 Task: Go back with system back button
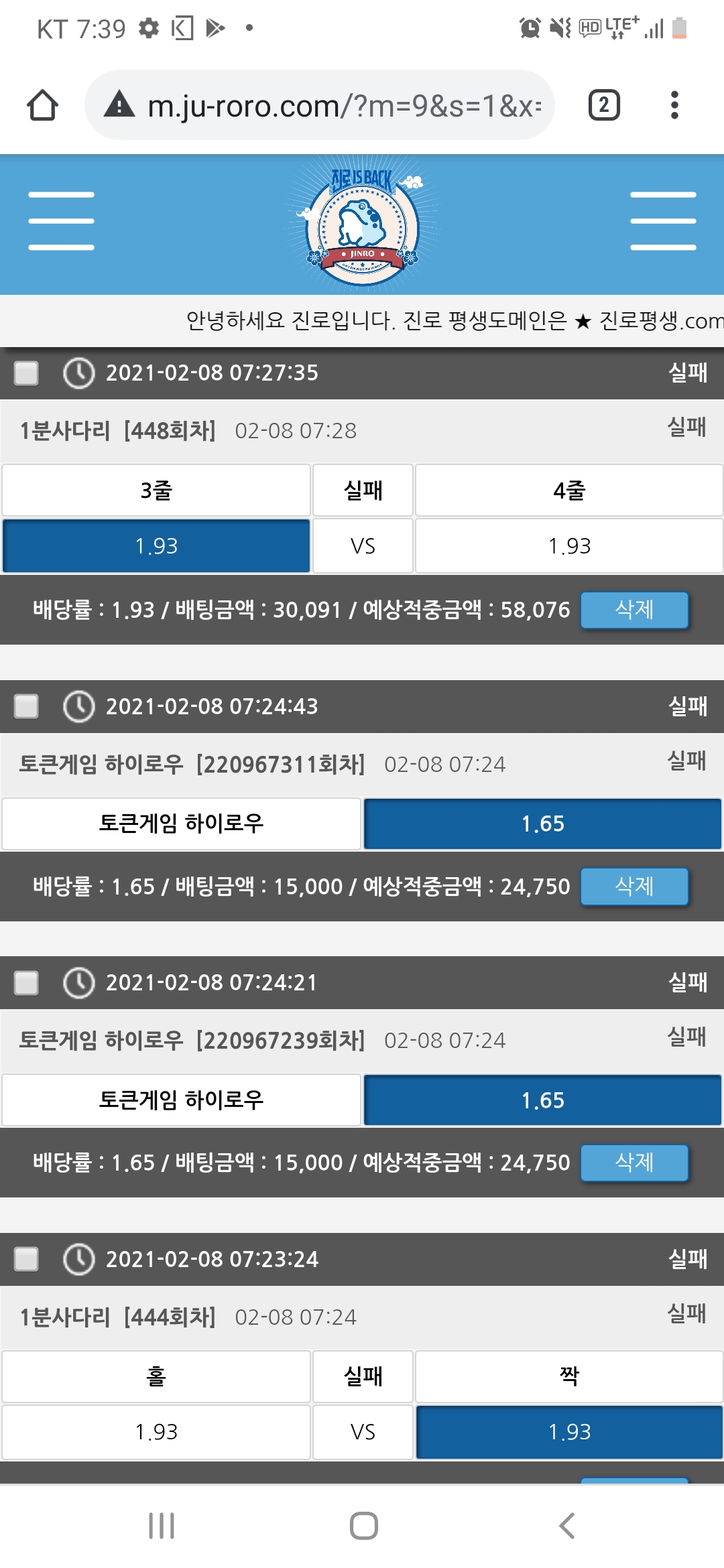pos(566,1526)
